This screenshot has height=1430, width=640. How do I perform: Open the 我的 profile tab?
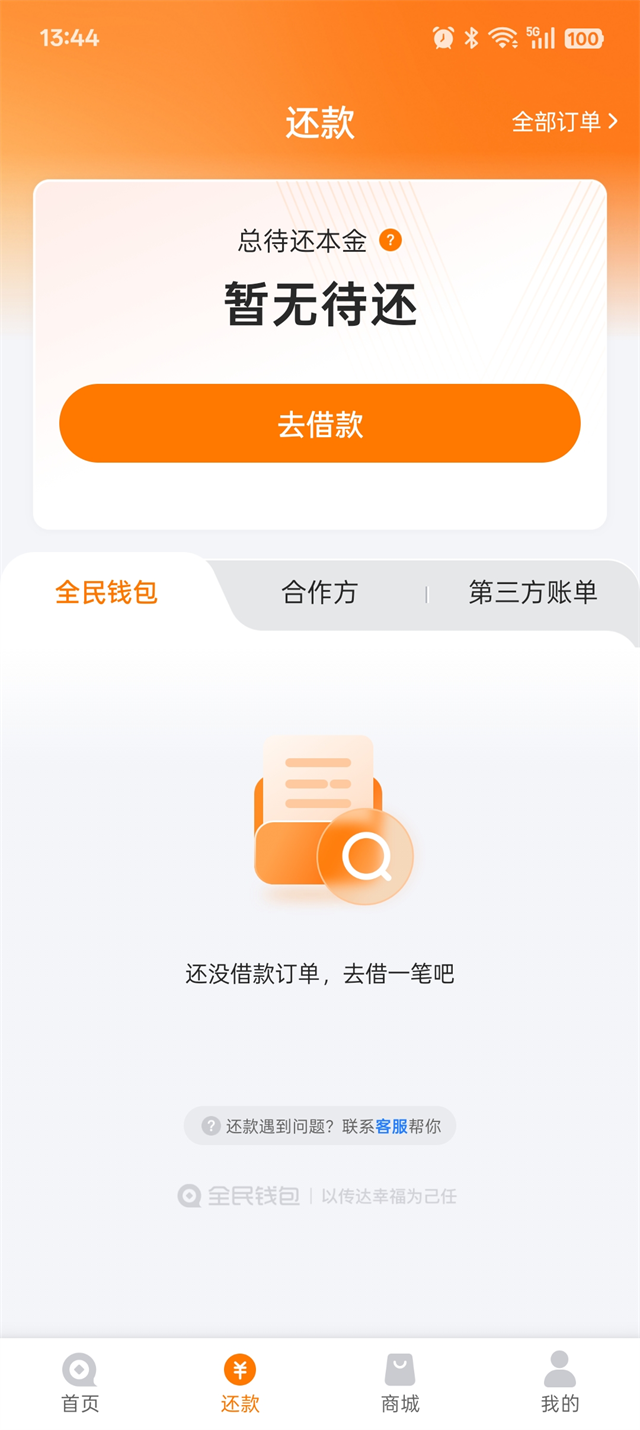pyautogui.click(x=560, y=1383)
